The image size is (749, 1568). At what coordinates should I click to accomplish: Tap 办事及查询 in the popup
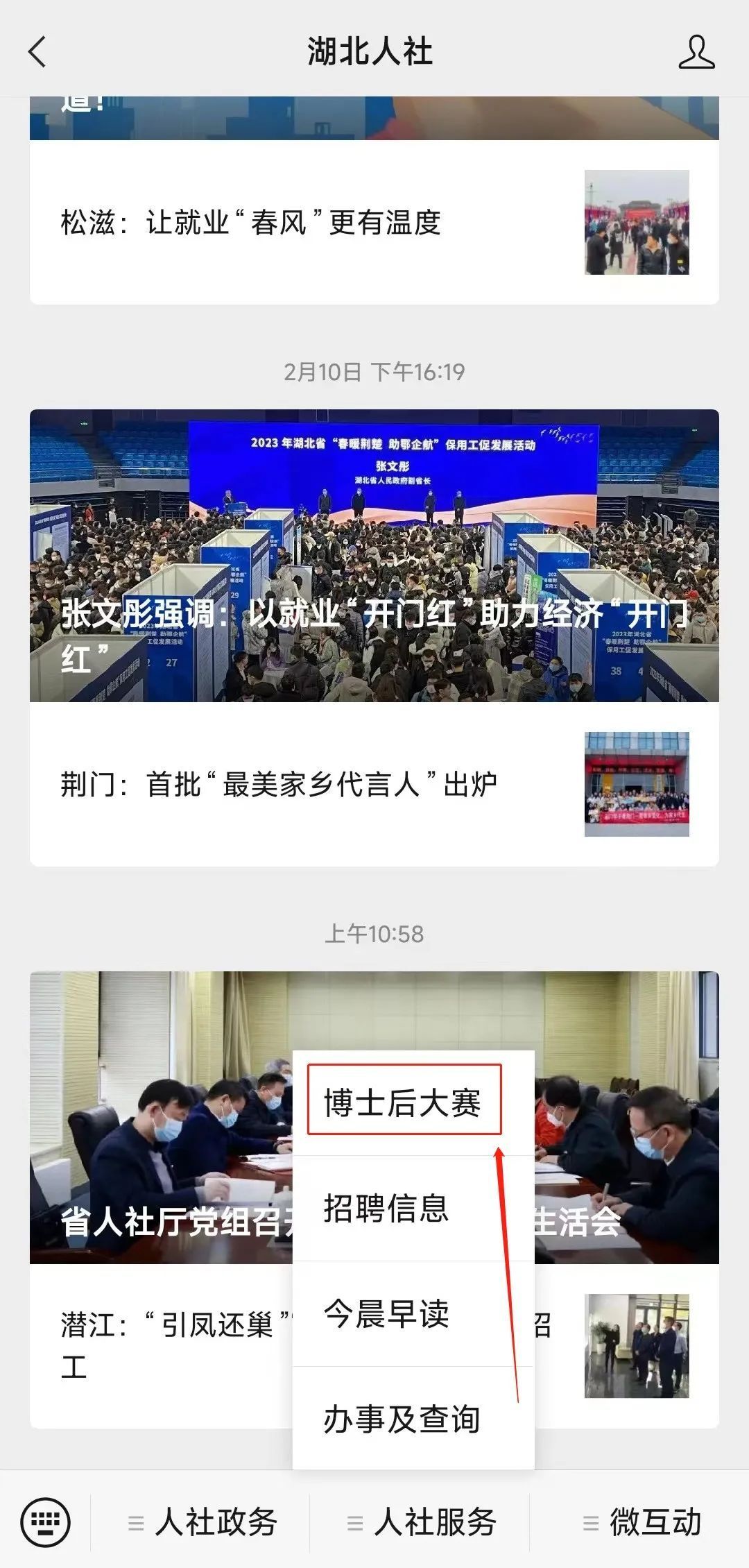pyautogui.click(x=402, y=1420)
